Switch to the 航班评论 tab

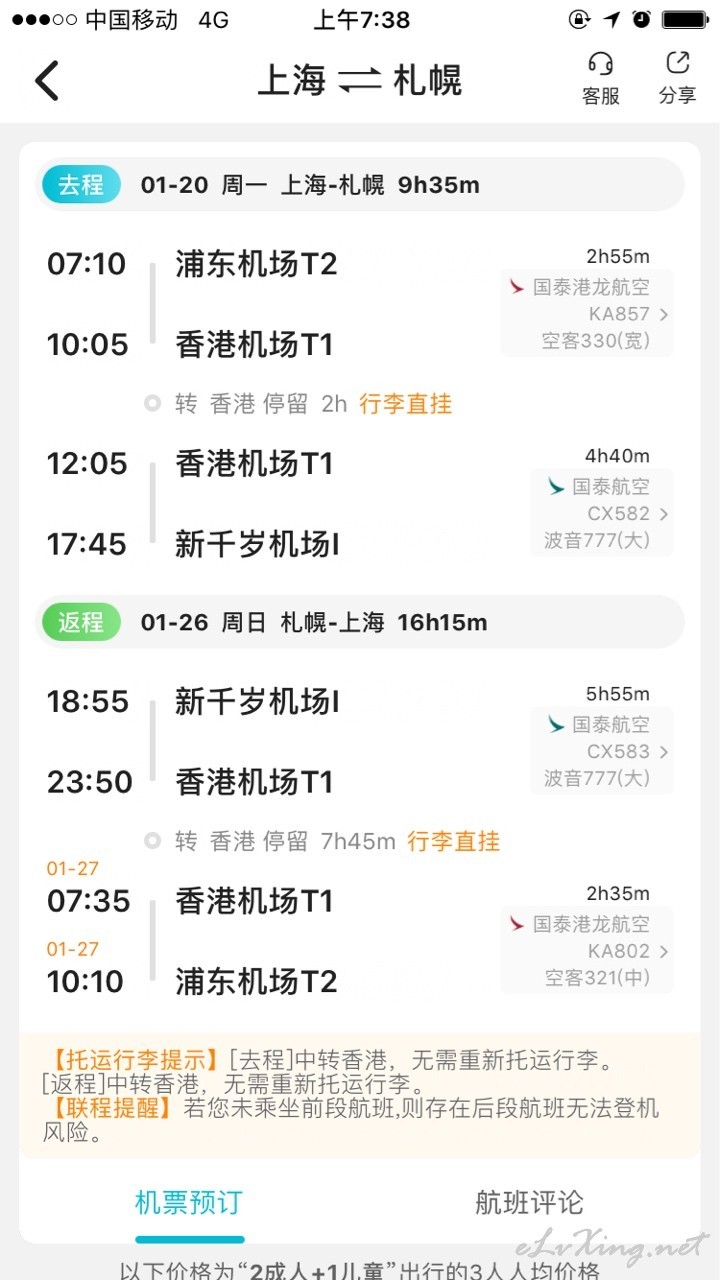coord(529,1201)
